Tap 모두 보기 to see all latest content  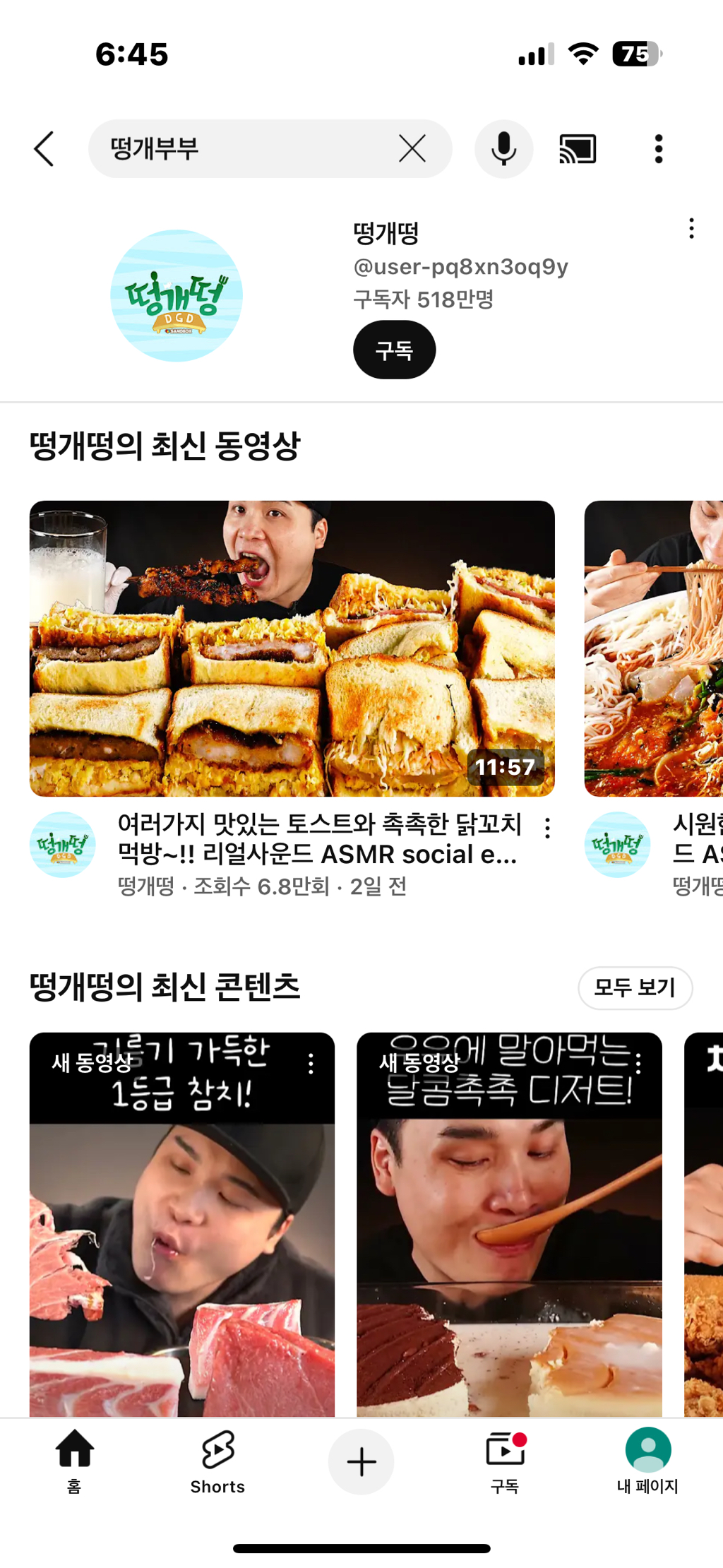pyautogui.click(x=634, y=988)
